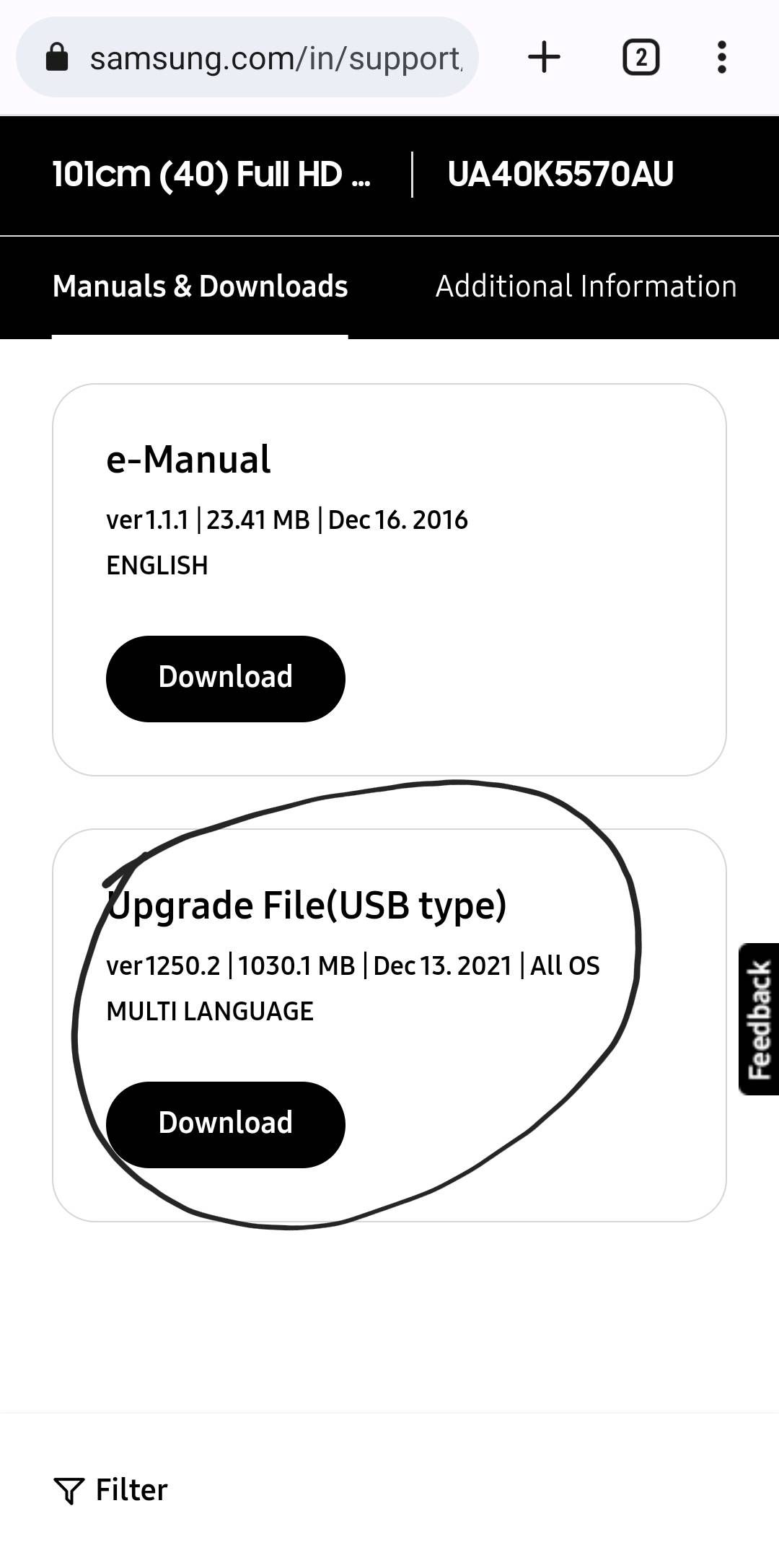Image resolution: width=779 pixels, height=1568 pixels.
Task: Download the Upgrade File (USB type)
Action: [225, 1124]
